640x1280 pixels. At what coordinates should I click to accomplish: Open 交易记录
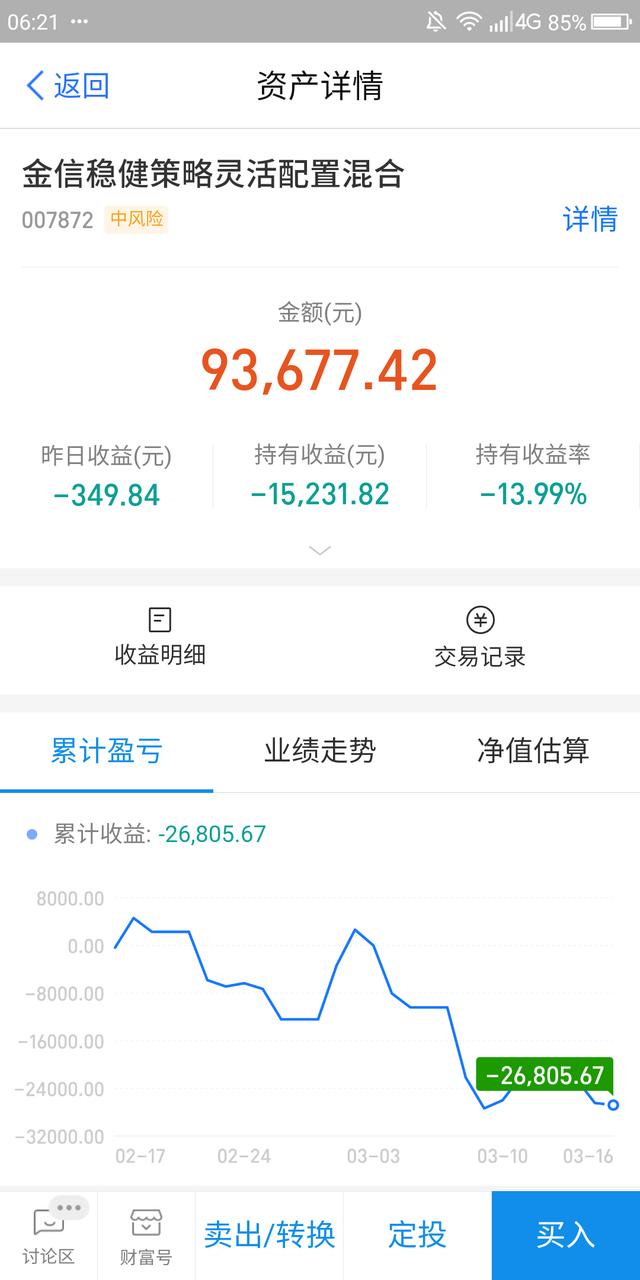[x=480, y=637]
